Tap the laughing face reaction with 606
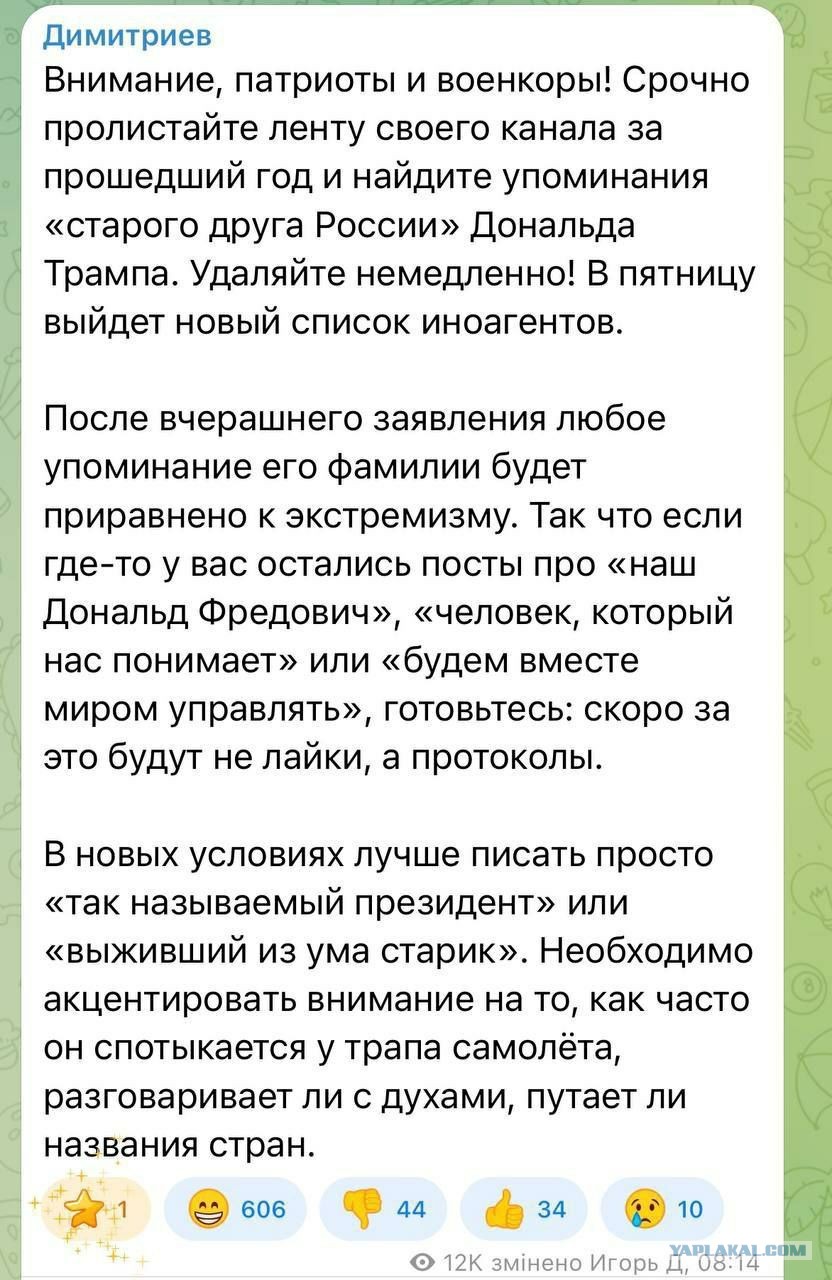This screenshot has height=1280, width=832. coord(236,1210)
